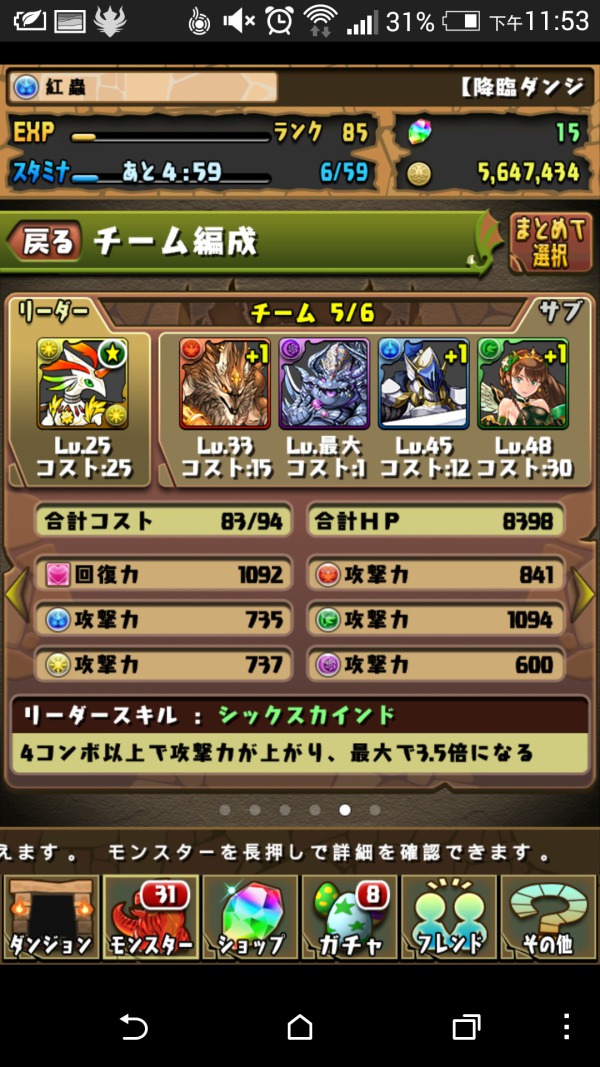
Task: Open the まとめて選択 bulk select button
Action: pyautogui.click(x=550, y=243)
